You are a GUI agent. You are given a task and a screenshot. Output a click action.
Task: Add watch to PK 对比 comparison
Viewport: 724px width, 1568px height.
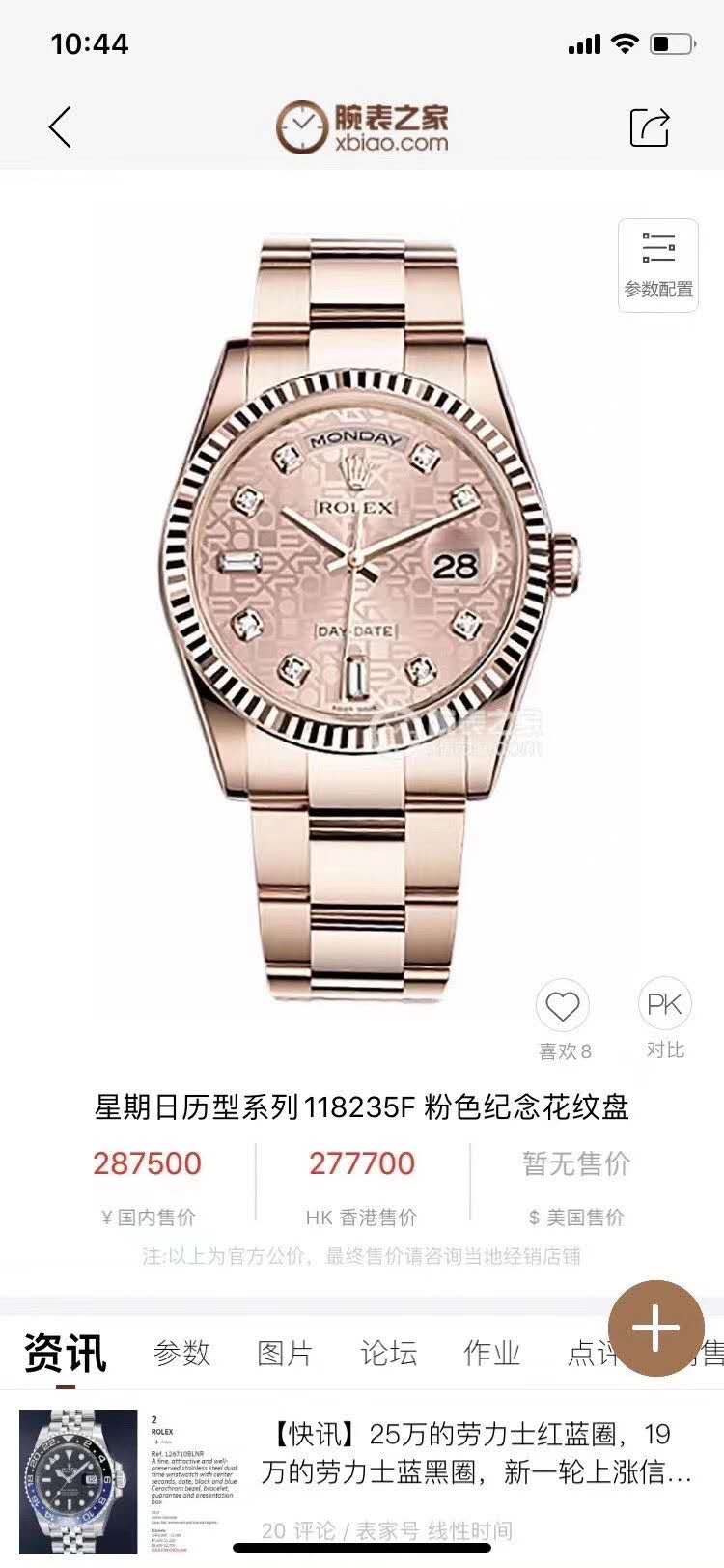664,1006
